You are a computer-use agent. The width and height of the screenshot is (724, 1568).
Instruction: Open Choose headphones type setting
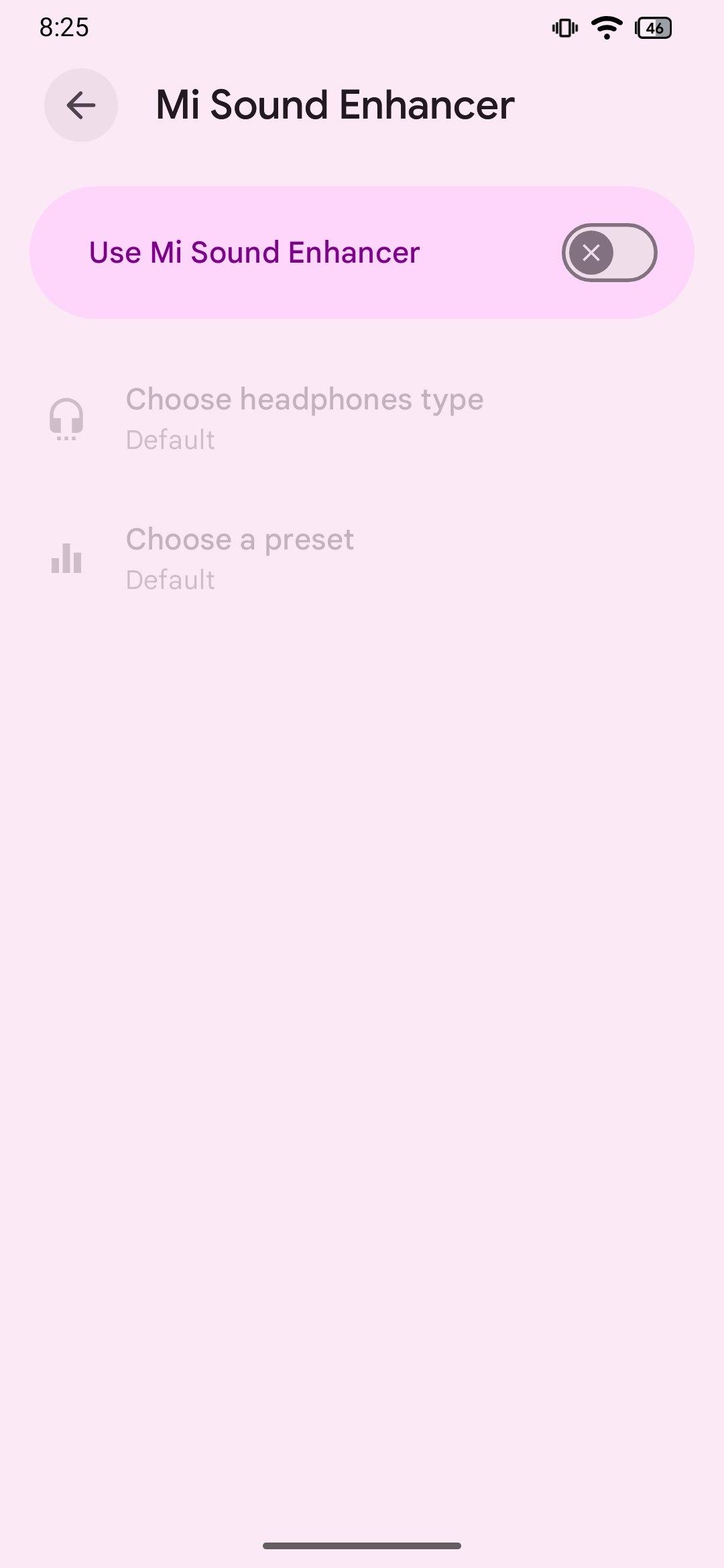362,419
